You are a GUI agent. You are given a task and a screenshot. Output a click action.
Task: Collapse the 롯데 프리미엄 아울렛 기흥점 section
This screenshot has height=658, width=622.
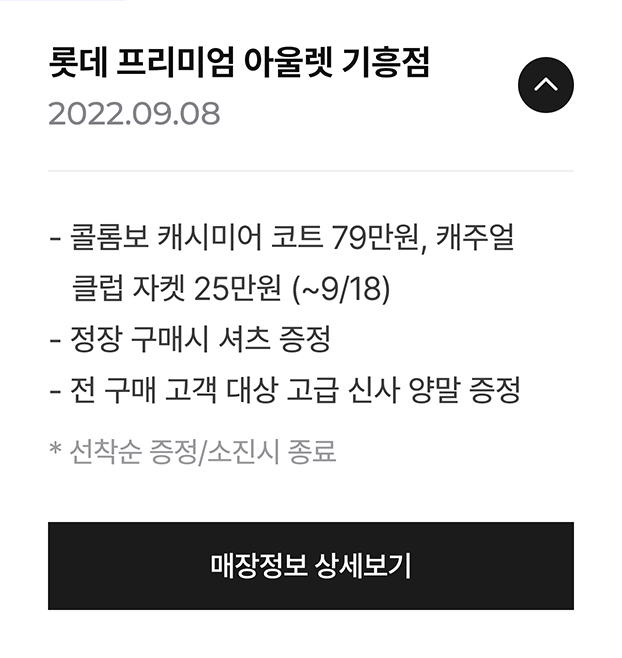pyautogui.click(x=545, y=85)
